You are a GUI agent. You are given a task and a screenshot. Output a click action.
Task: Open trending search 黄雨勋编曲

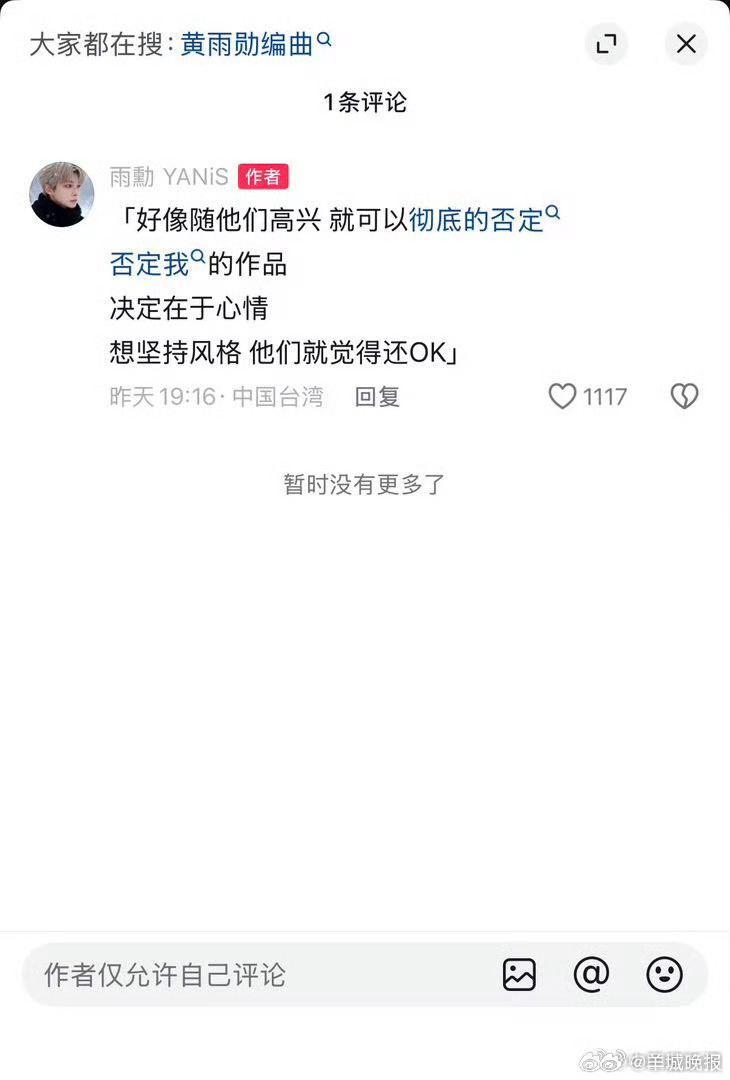251,44
